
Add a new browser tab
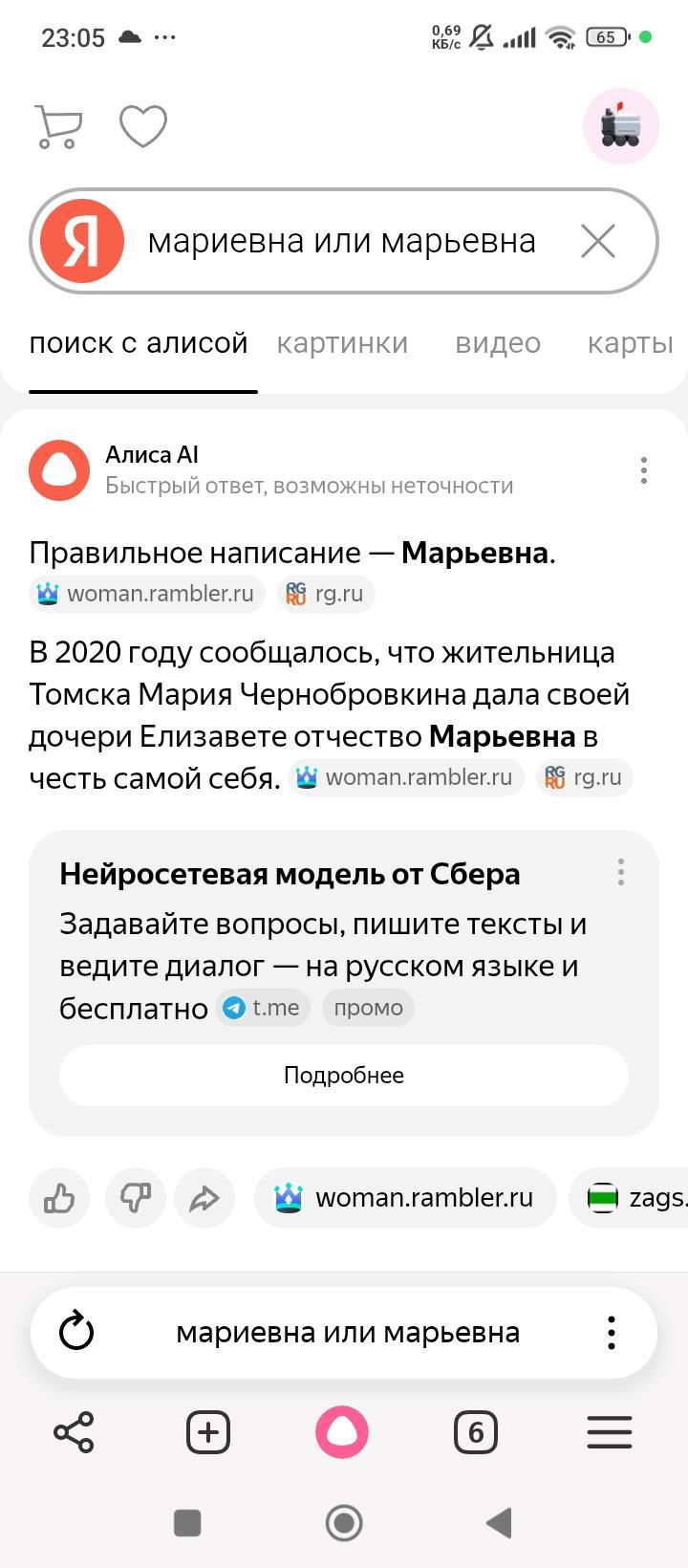point(208,1432)
